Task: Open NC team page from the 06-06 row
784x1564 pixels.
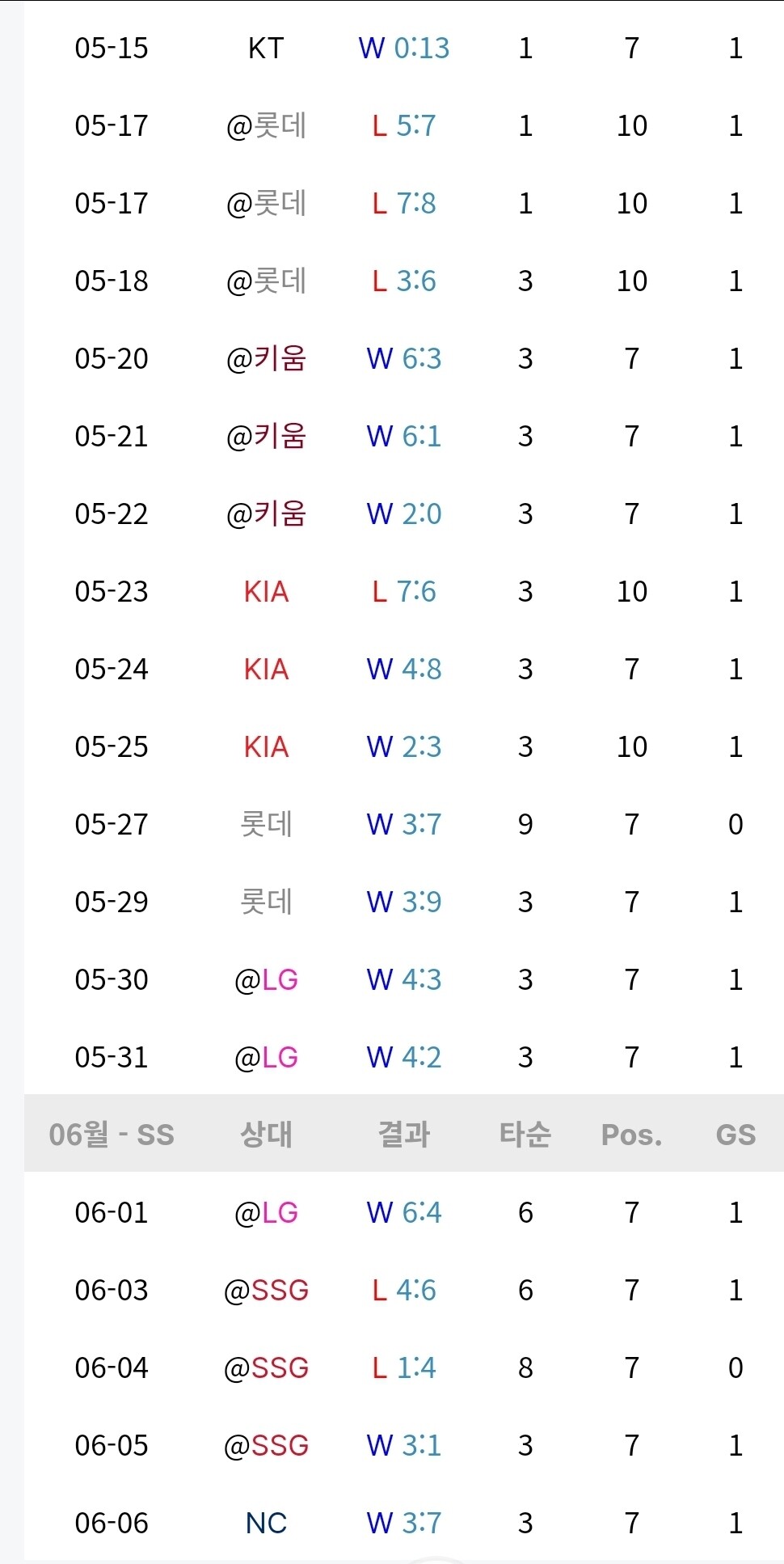Action: point(266,1524)
